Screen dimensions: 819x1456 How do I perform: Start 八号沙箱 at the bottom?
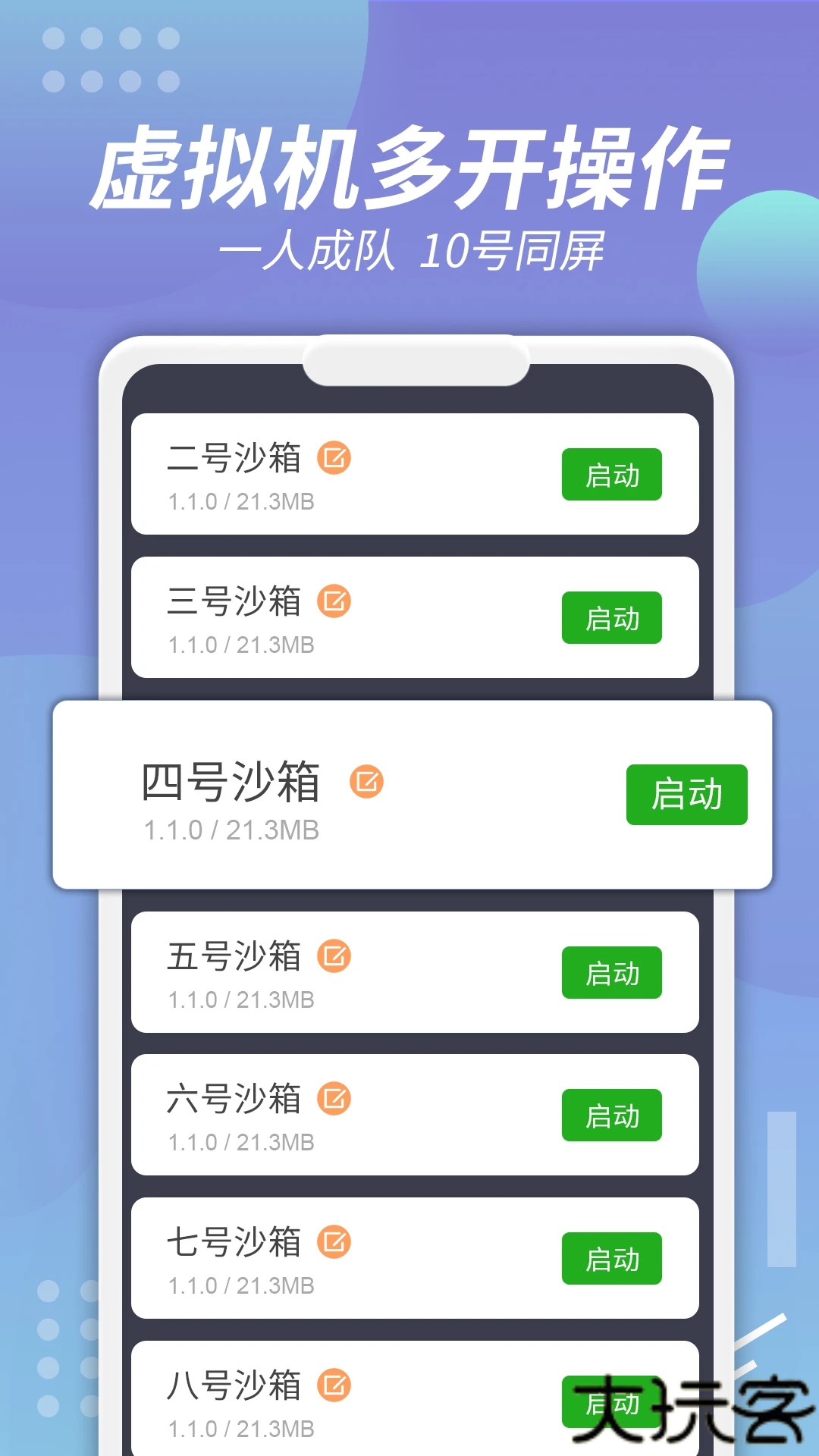(x=612, y=1401)
